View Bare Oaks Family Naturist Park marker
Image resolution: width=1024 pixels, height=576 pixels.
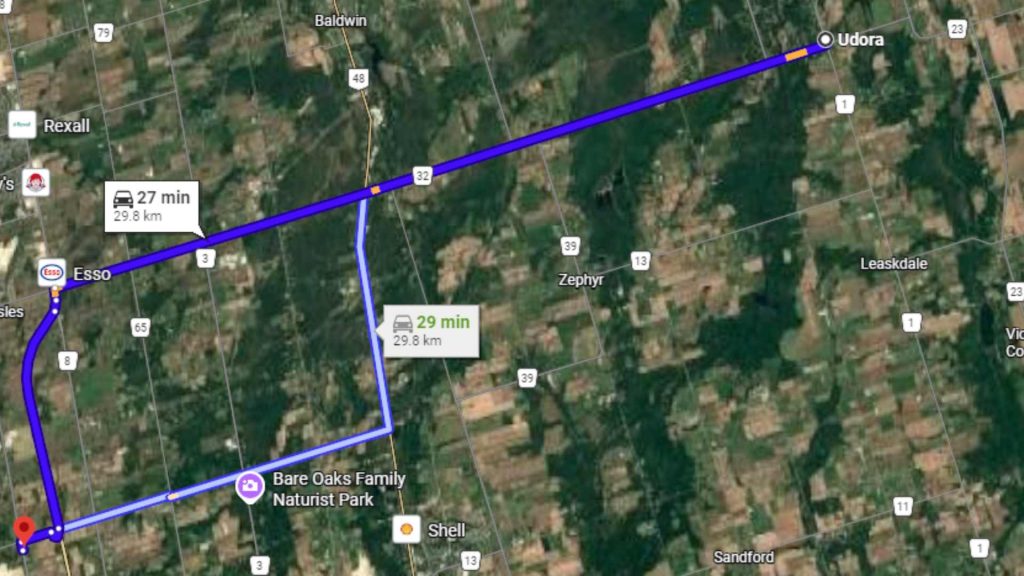[x=250, y=487]
